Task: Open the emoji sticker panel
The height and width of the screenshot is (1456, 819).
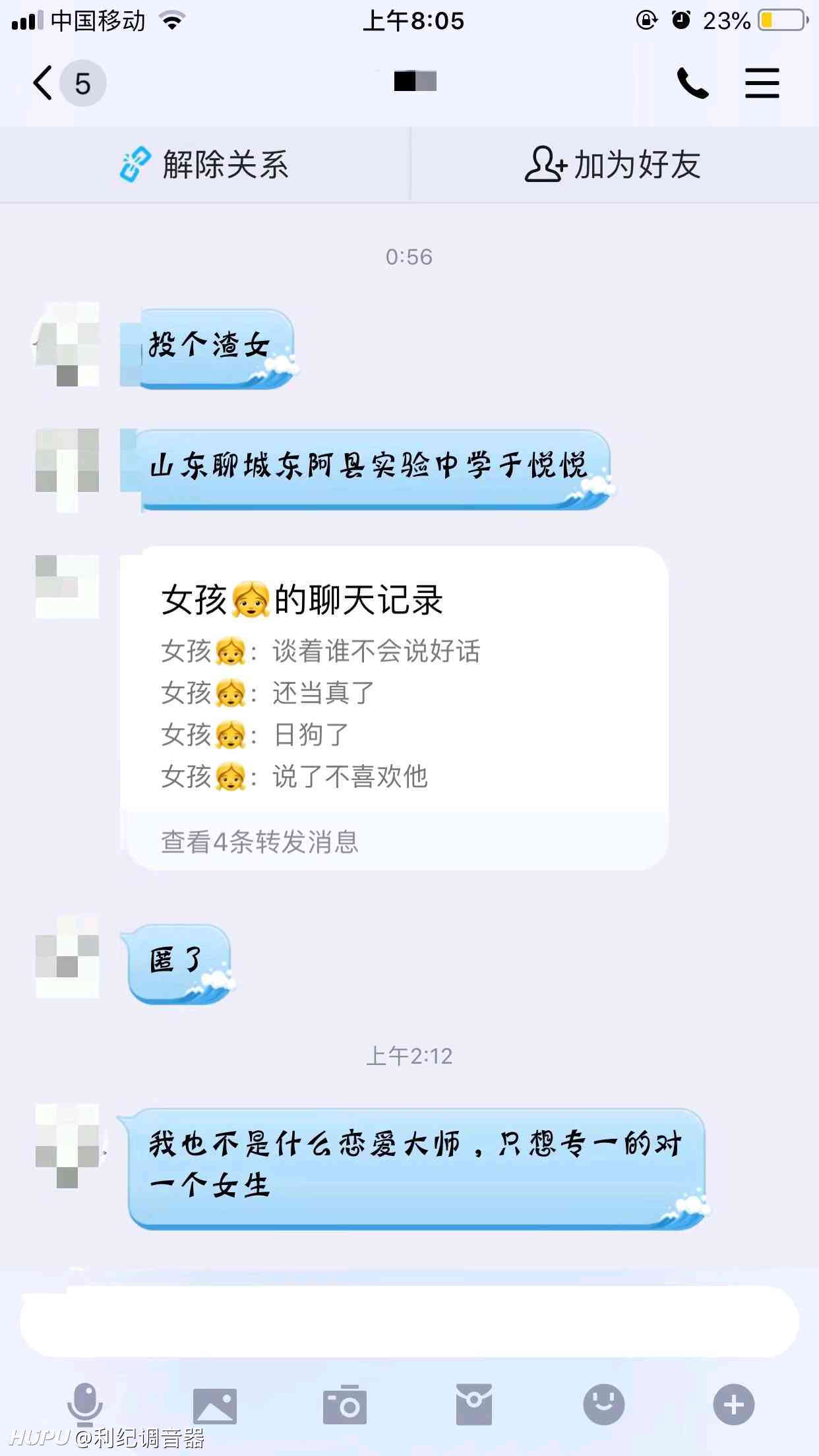Action: pyautogui.click(x=603, y=1405)
